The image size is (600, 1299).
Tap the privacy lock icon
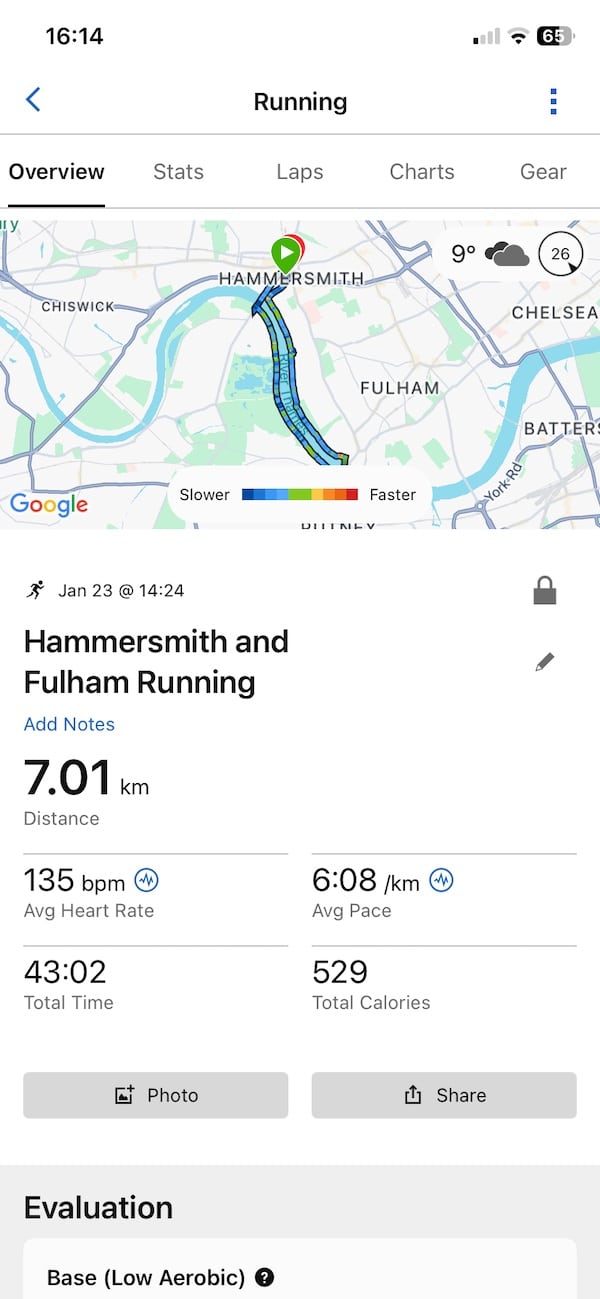544,591
